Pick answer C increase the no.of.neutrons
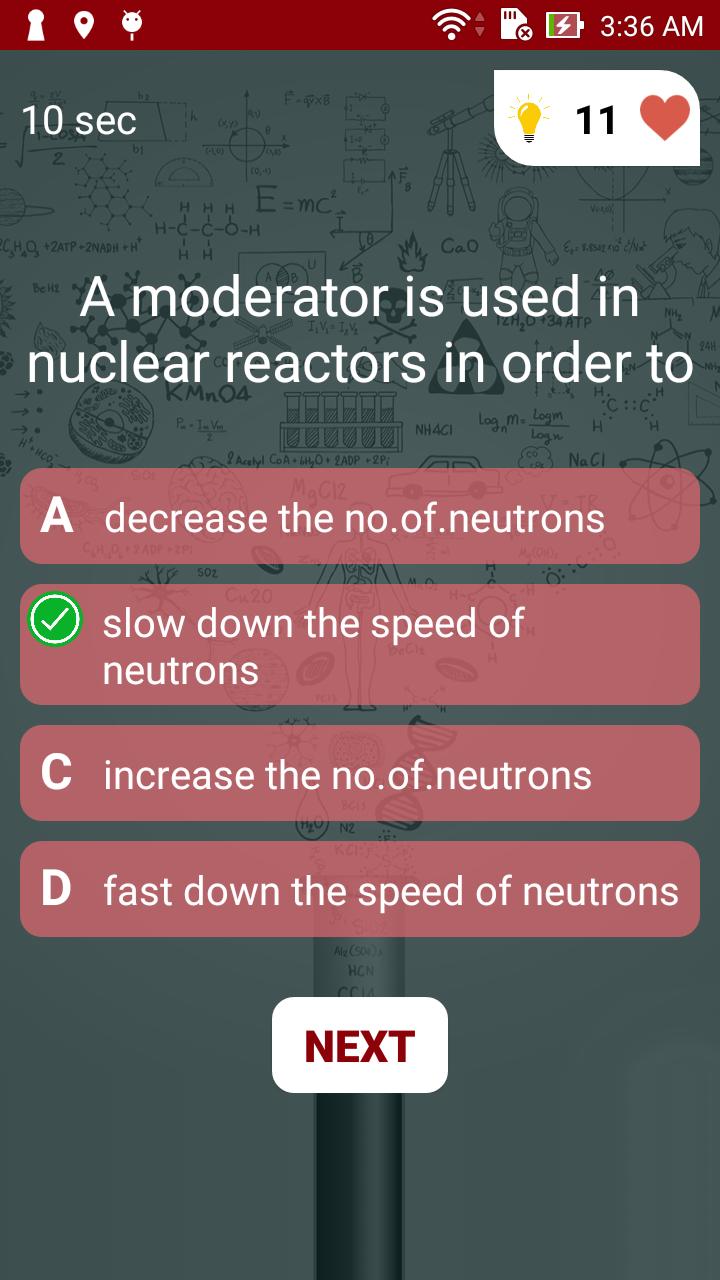This screenshot has width=720, height=1280. click(360, 774)
